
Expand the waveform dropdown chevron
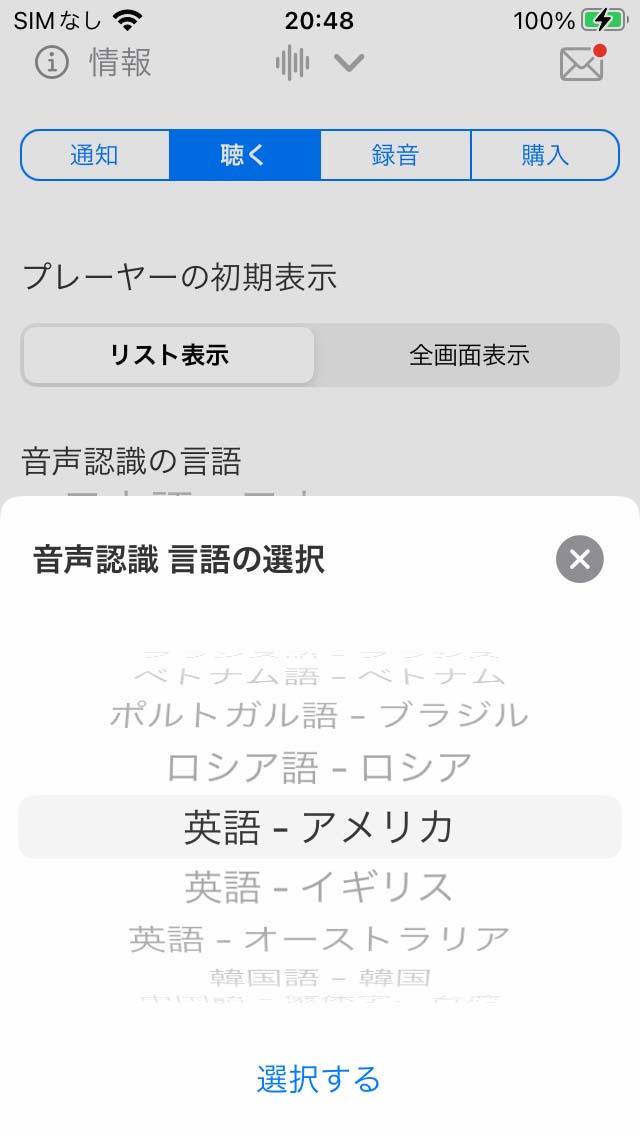(x=348, y=63)
